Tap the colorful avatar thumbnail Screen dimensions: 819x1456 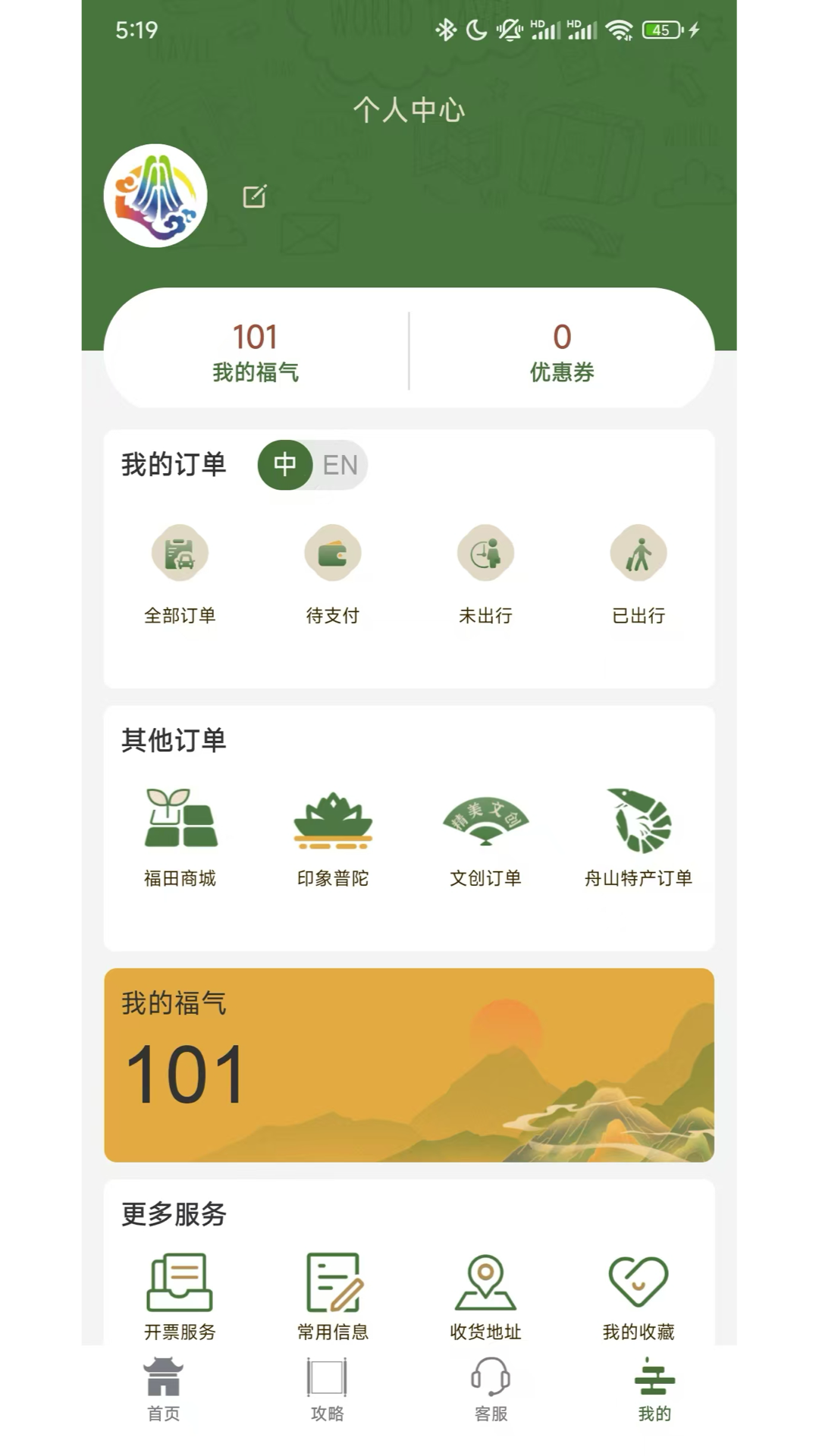tap(155, 195)
